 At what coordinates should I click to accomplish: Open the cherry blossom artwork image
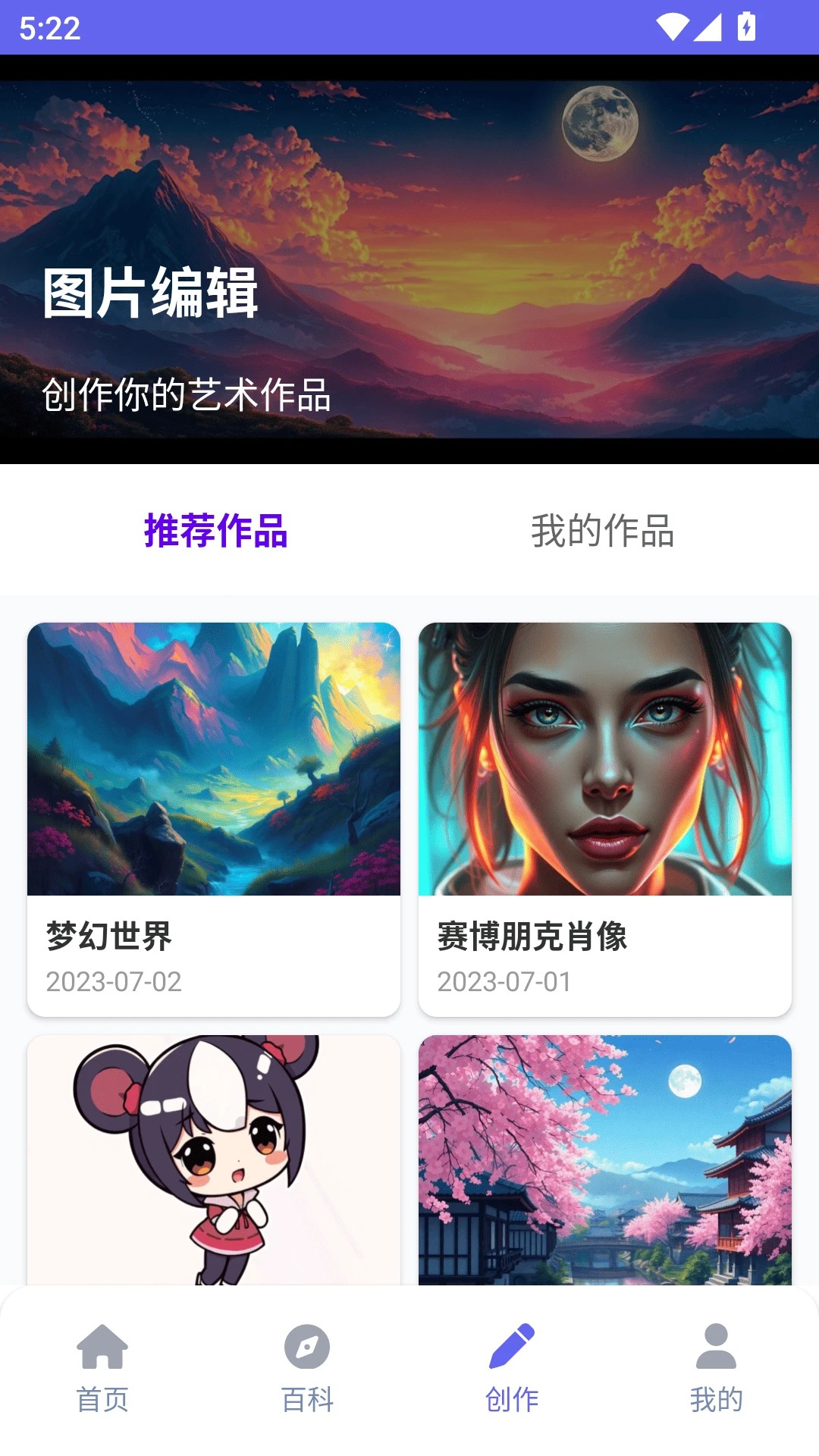(604, 1153)
